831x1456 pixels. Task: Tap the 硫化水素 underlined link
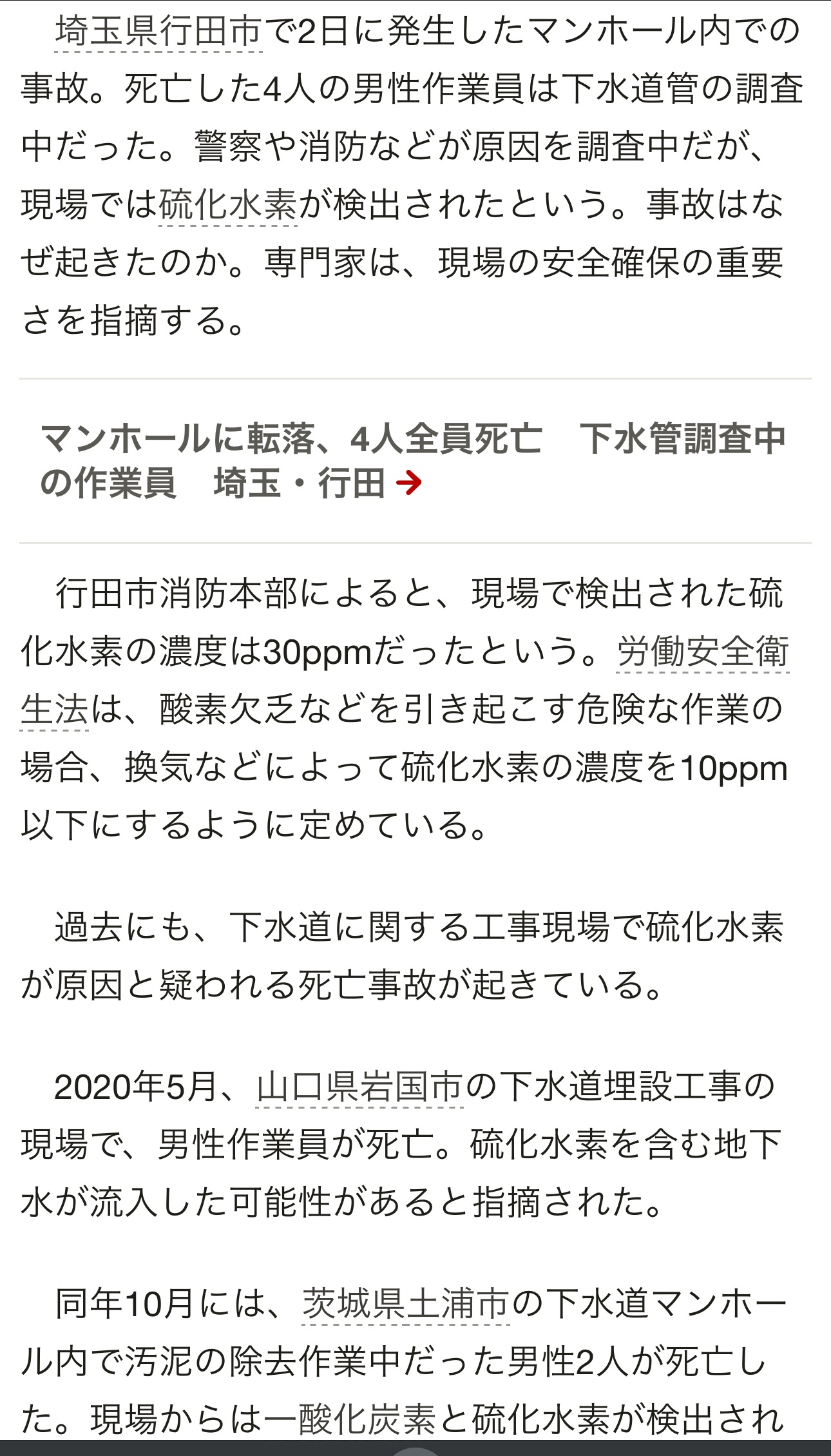tap(228, 205)
